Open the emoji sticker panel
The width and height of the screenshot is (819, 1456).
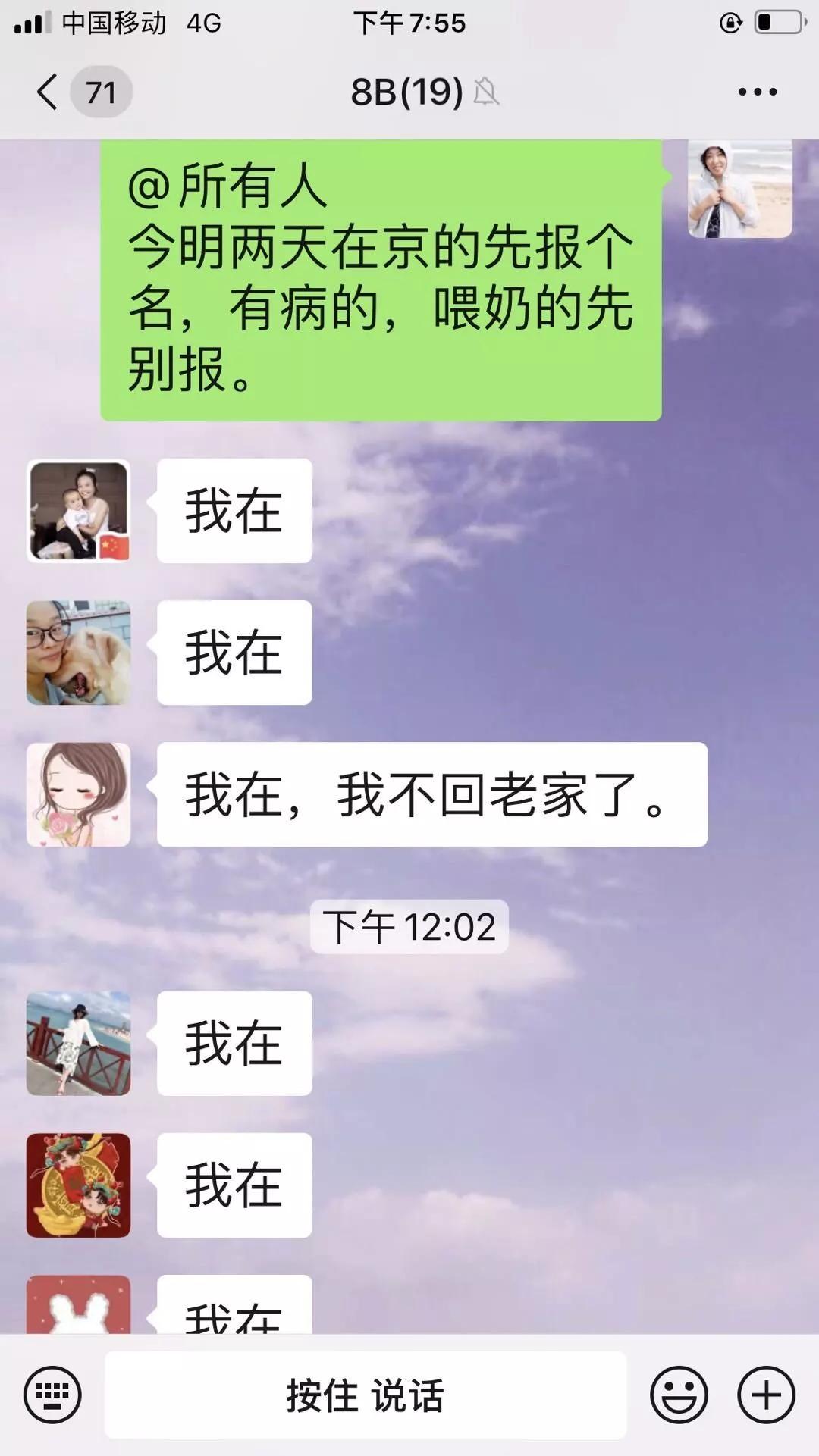[679, 1394]
